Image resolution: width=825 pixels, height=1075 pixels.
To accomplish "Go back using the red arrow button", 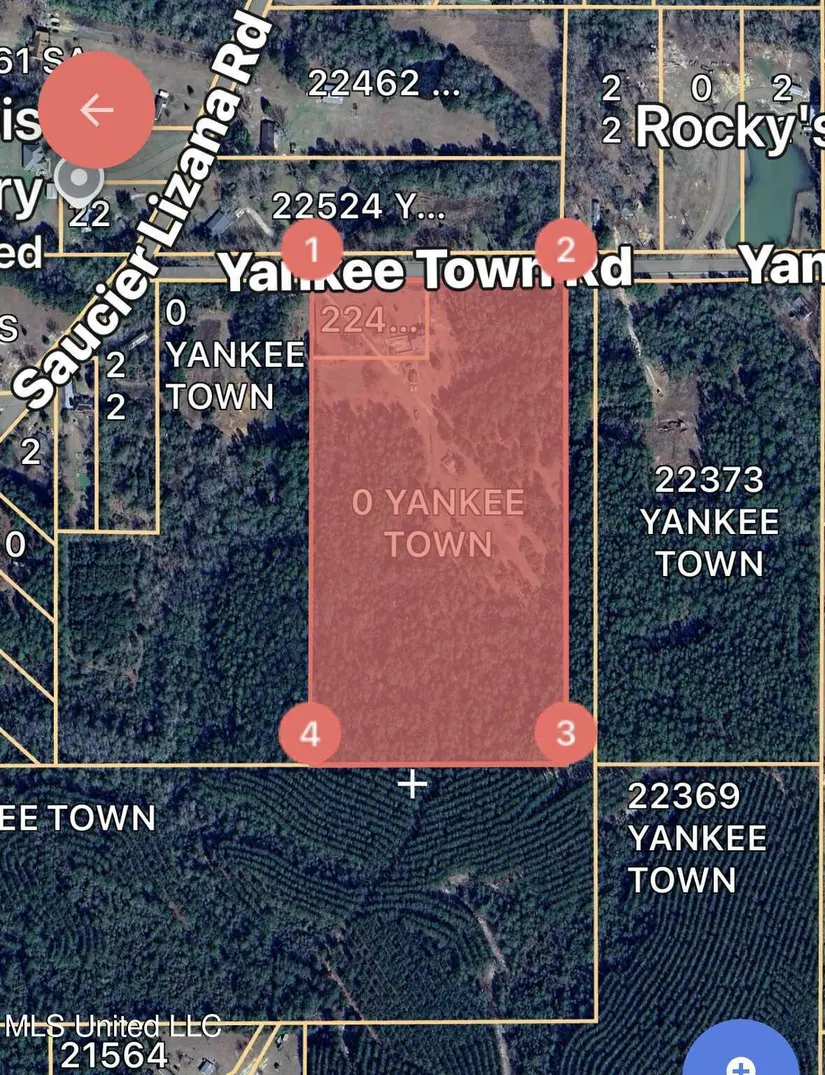I will tap(96, 110).
